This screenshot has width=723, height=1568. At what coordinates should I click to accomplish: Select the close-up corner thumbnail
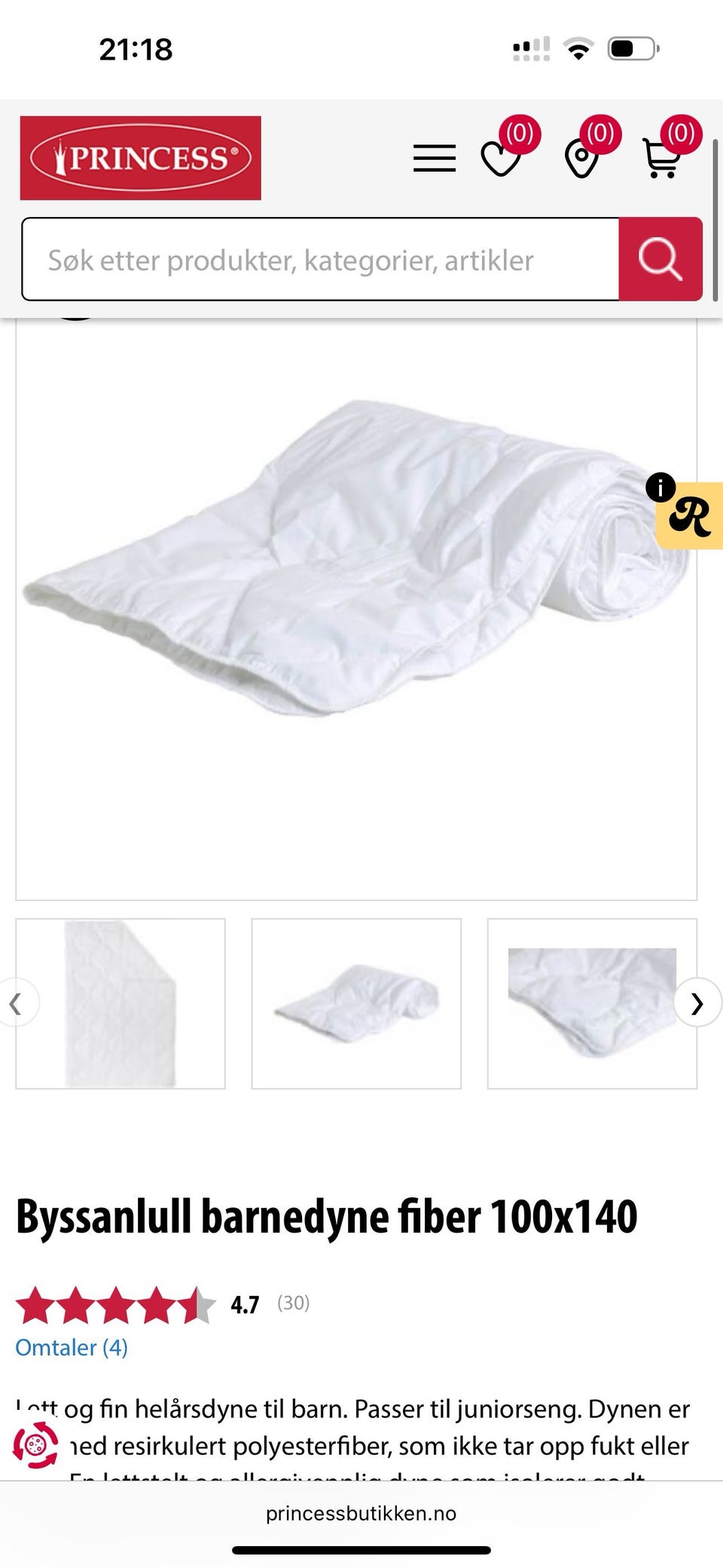[x=592, y=1004]
